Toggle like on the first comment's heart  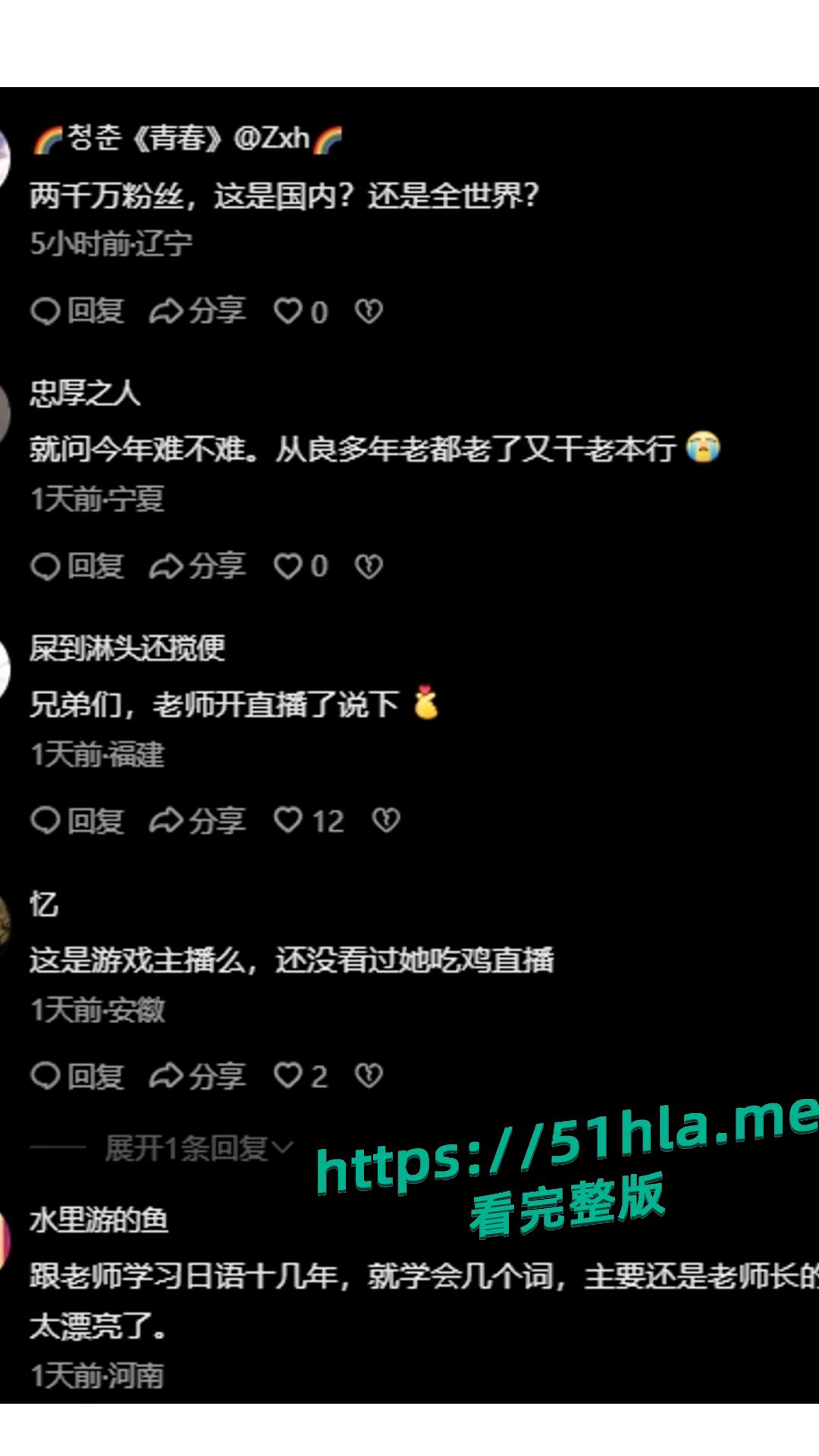(290, 311)
